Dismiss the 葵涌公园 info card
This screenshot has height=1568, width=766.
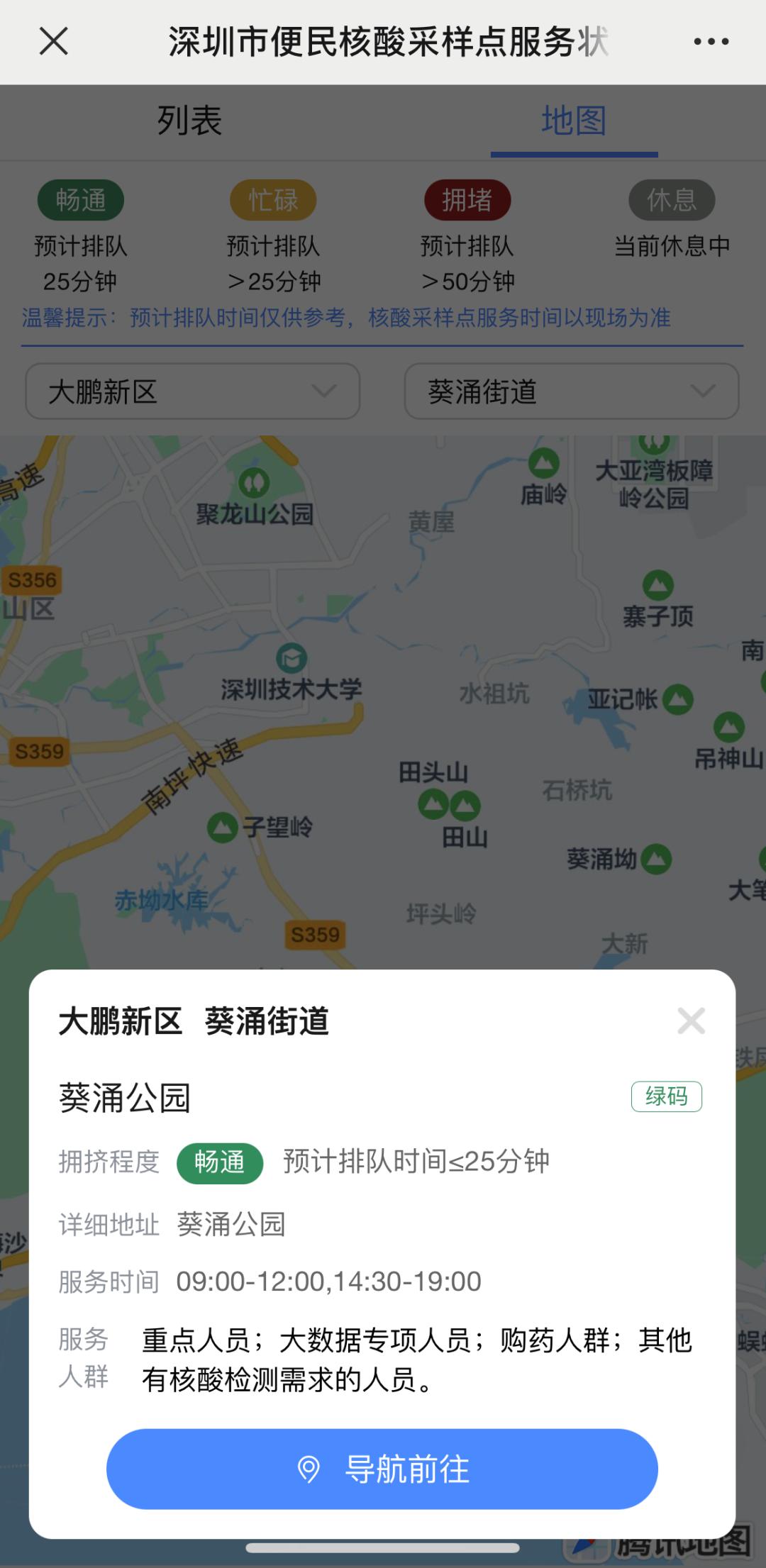pyautogui.click(x=691, y=1021)
